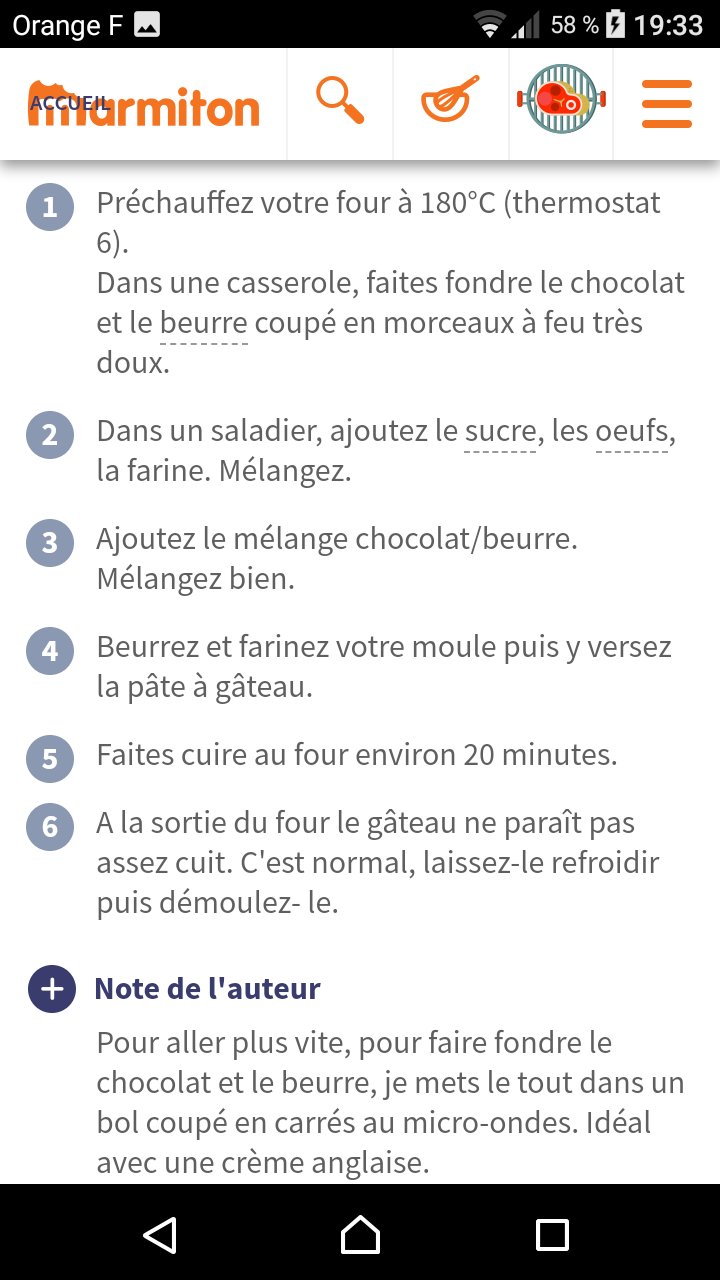The width and height of the screenshot is (720, 1280).
Task: Open the hamburger menu
Action: click(667, 103)
